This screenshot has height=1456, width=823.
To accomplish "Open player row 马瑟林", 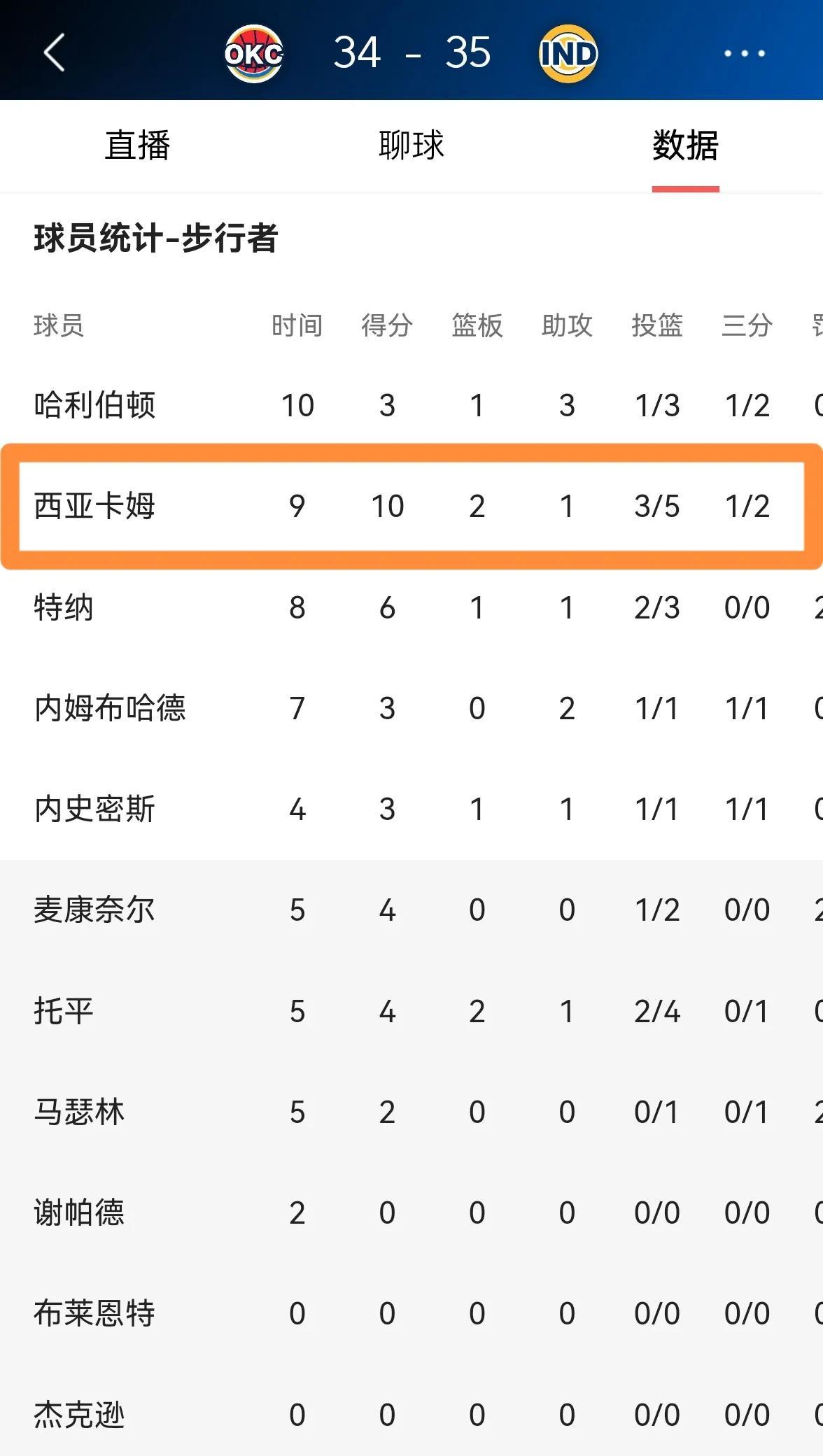I will pyautogui.click(x=411, y=1112).
